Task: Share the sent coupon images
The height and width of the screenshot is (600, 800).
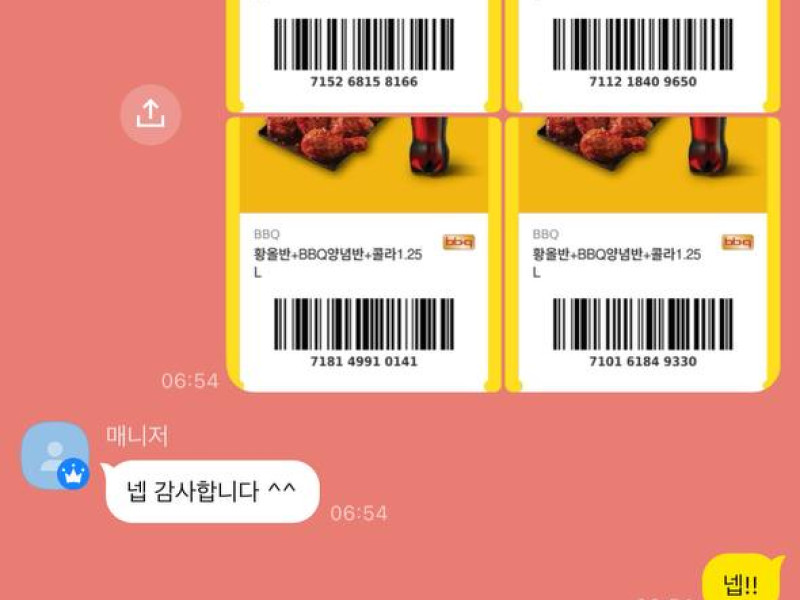Action: click(x=150, y=114)
